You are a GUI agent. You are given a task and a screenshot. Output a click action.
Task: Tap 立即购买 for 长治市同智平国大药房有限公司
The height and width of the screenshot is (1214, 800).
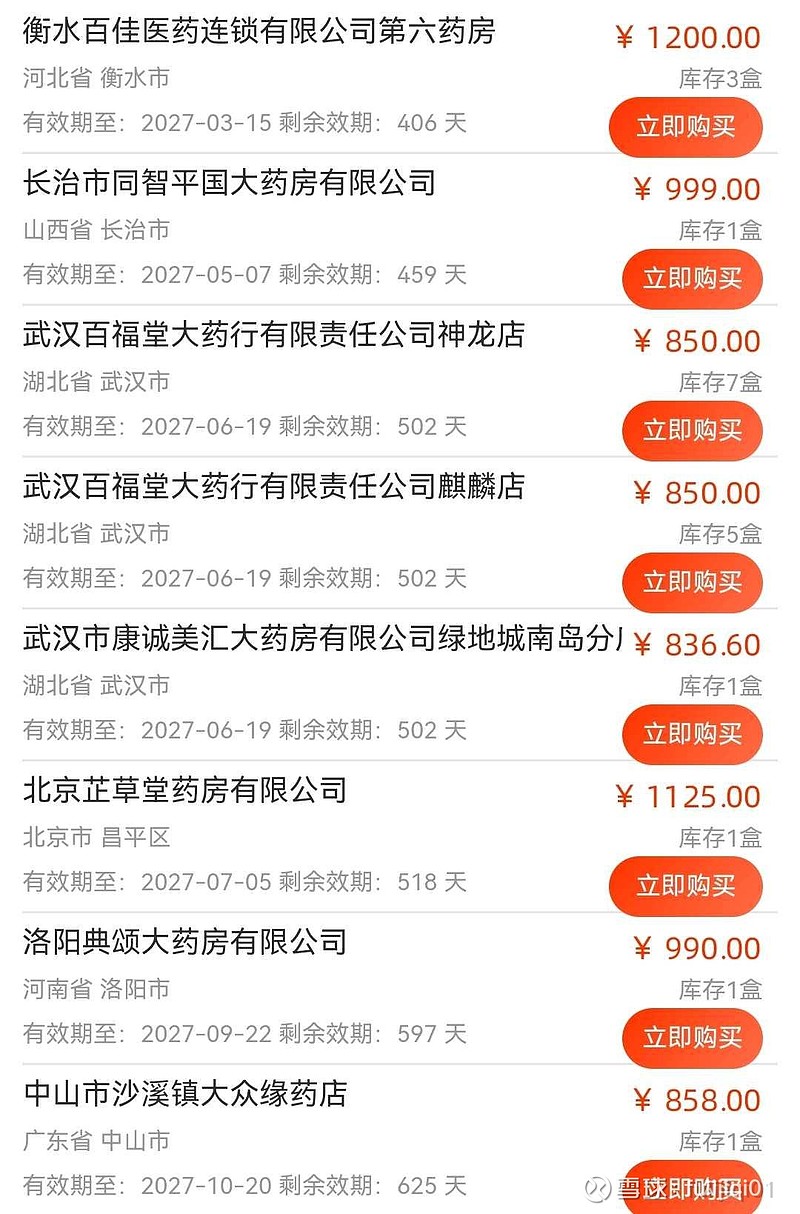pyautogui.click(x=693, y=279)
